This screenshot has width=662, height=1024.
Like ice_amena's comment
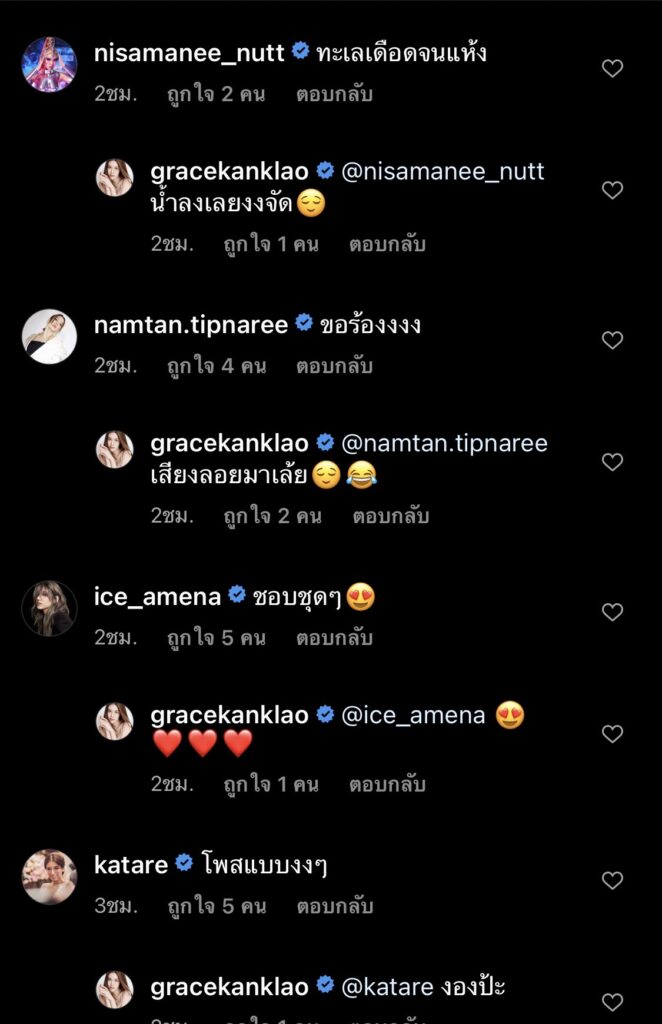tap(612, 612)
